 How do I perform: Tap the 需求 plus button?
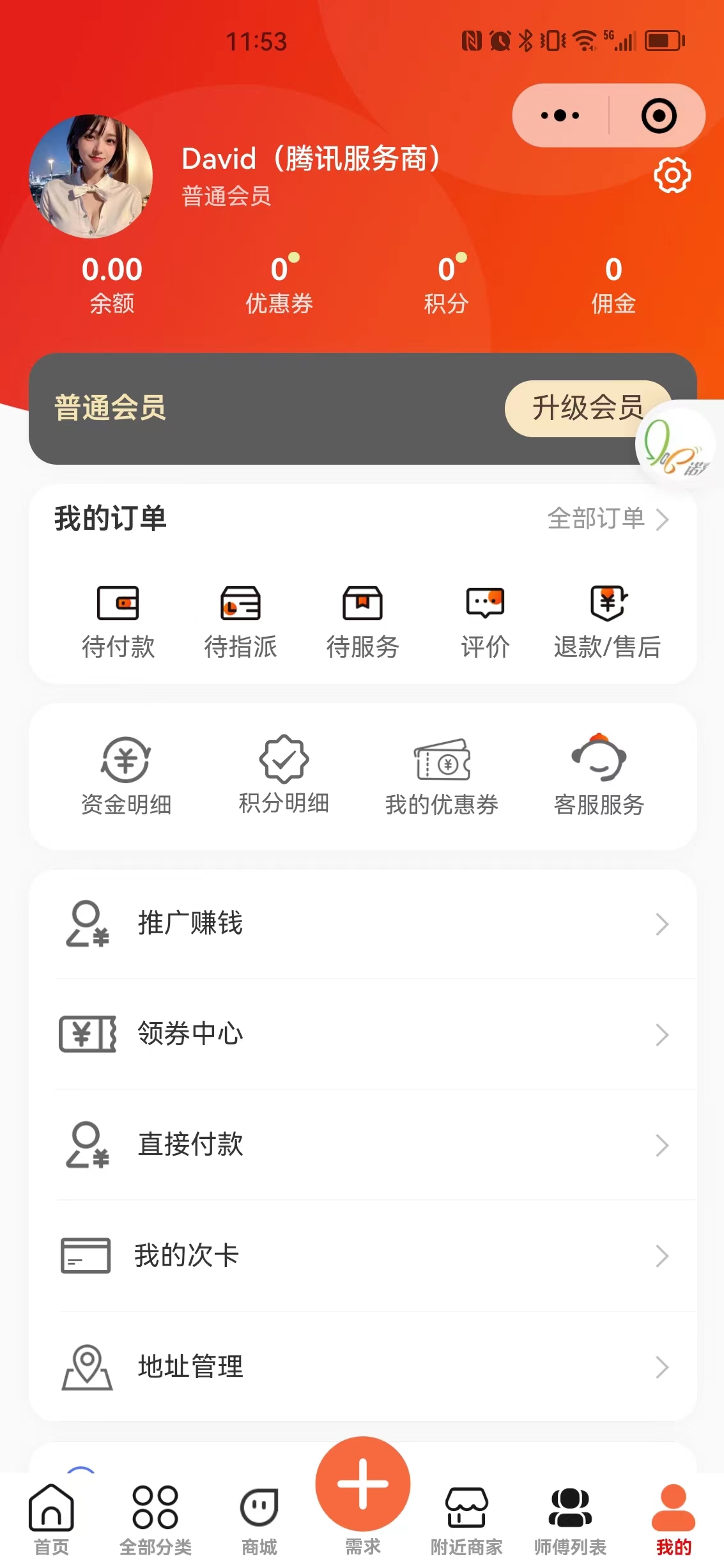tap(363, 1484)
